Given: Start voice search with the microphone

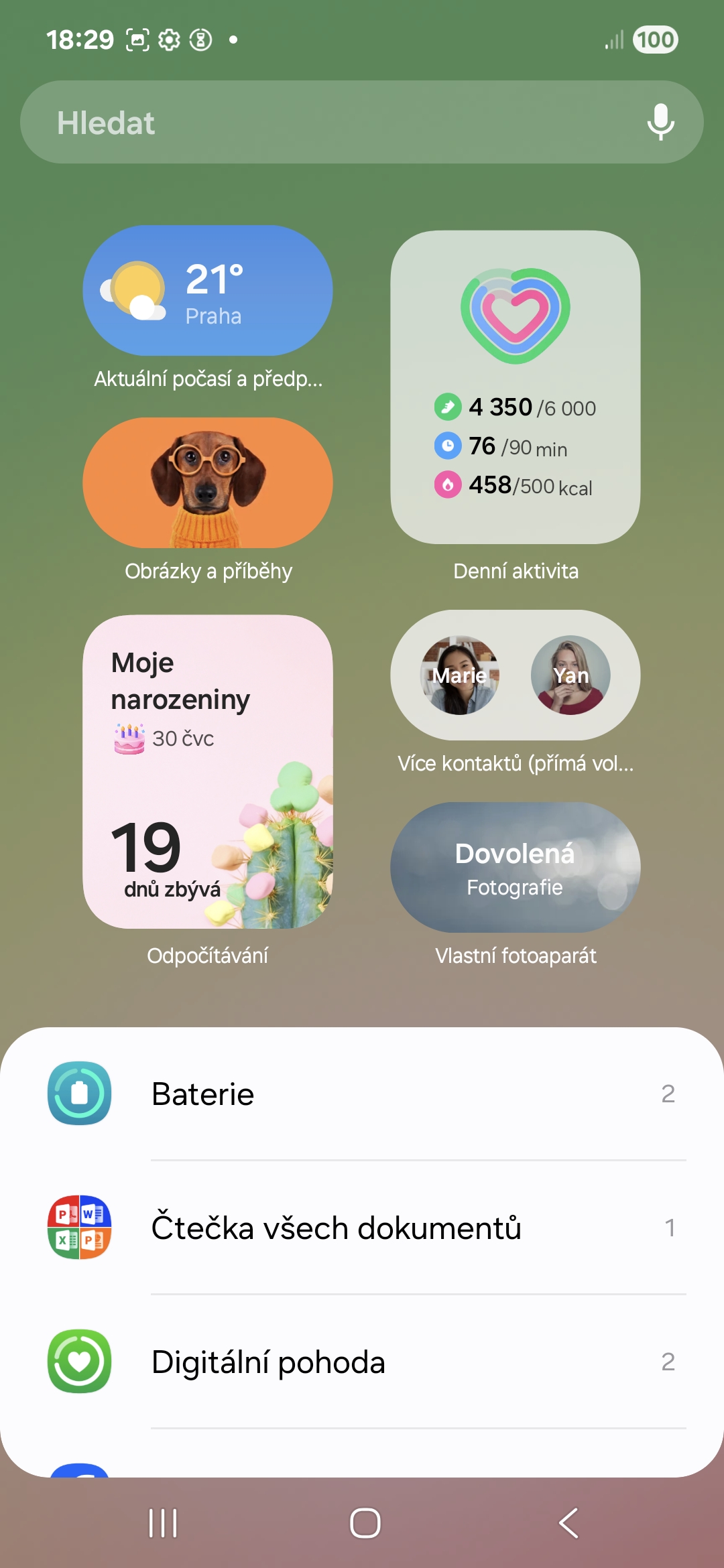Looking at the screenshot, I should (x=660, y=122).
